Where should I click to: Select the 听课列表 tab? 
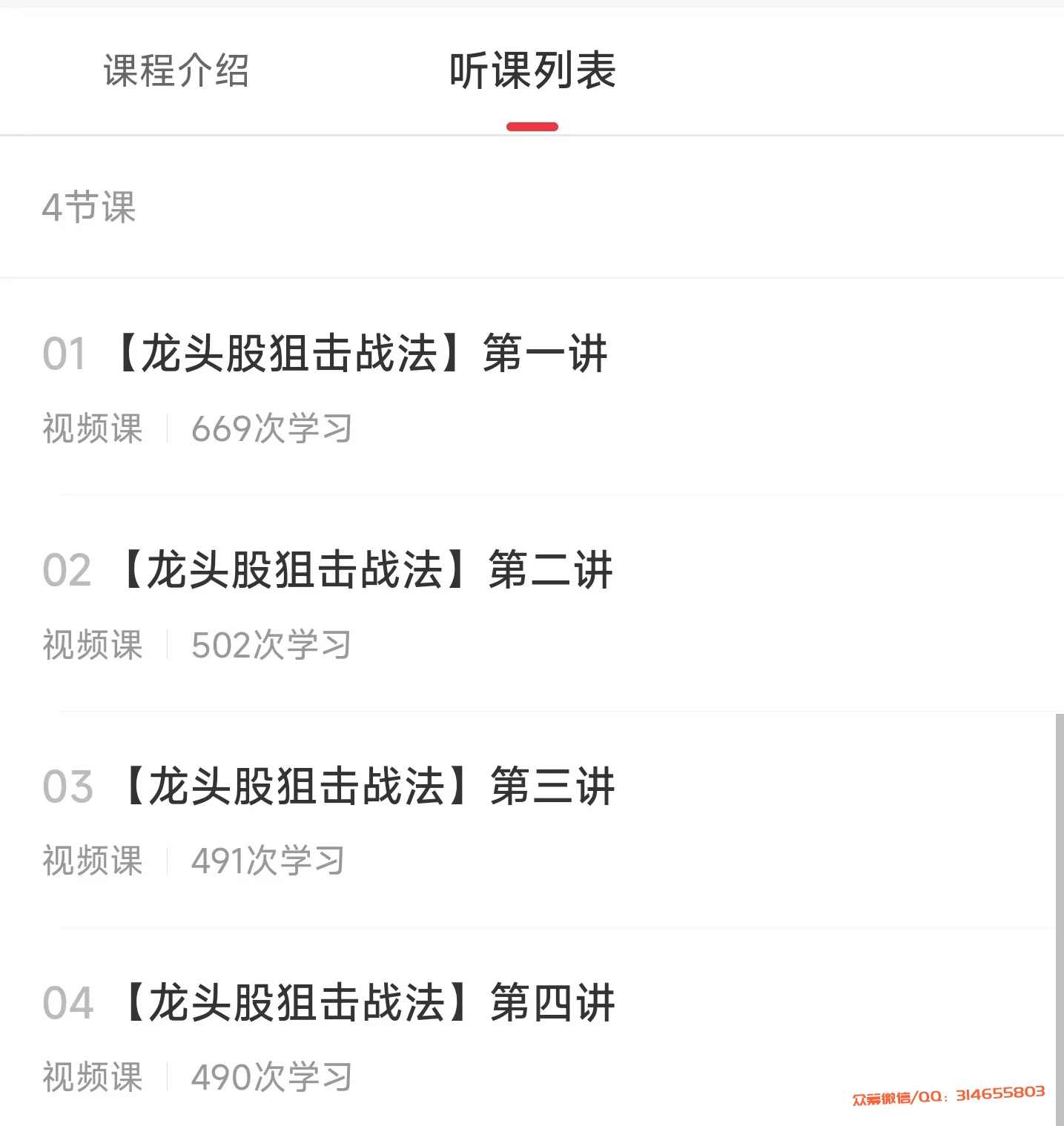531,70
